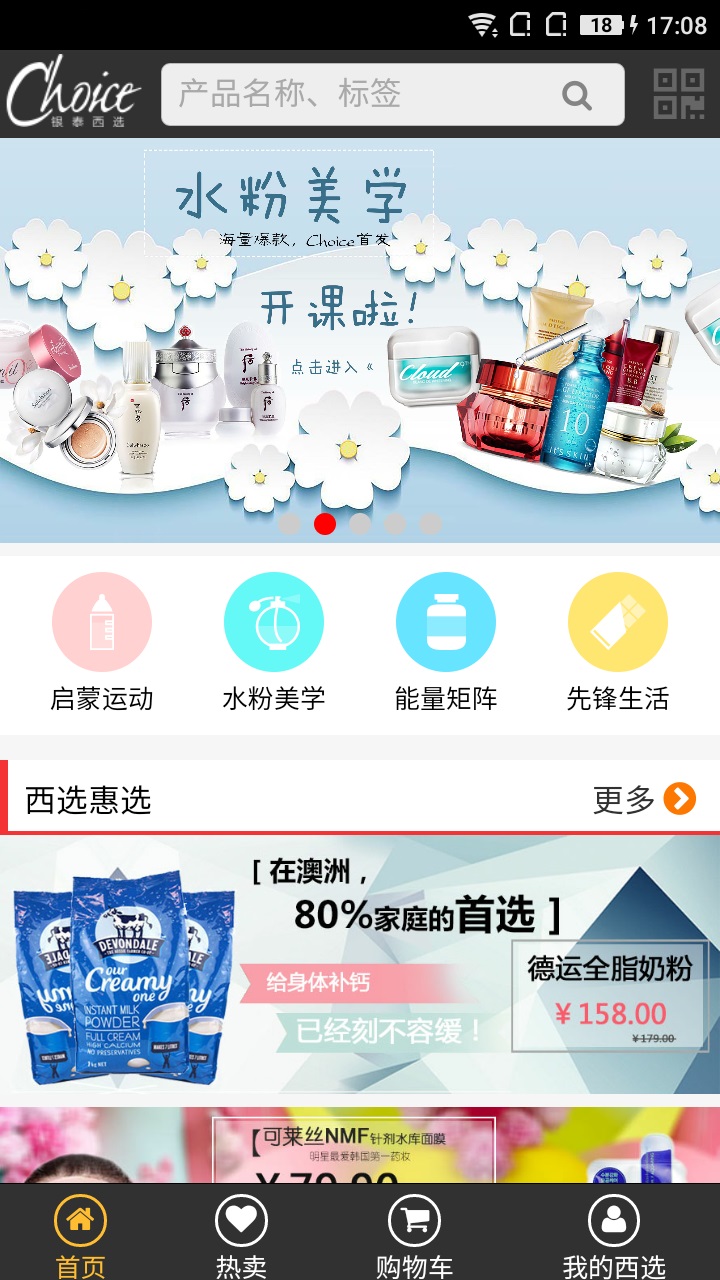Switch to the fourth banner slide dot
Screen dimensions: 720x1280
pyautogui.click(x=393, y=521)
